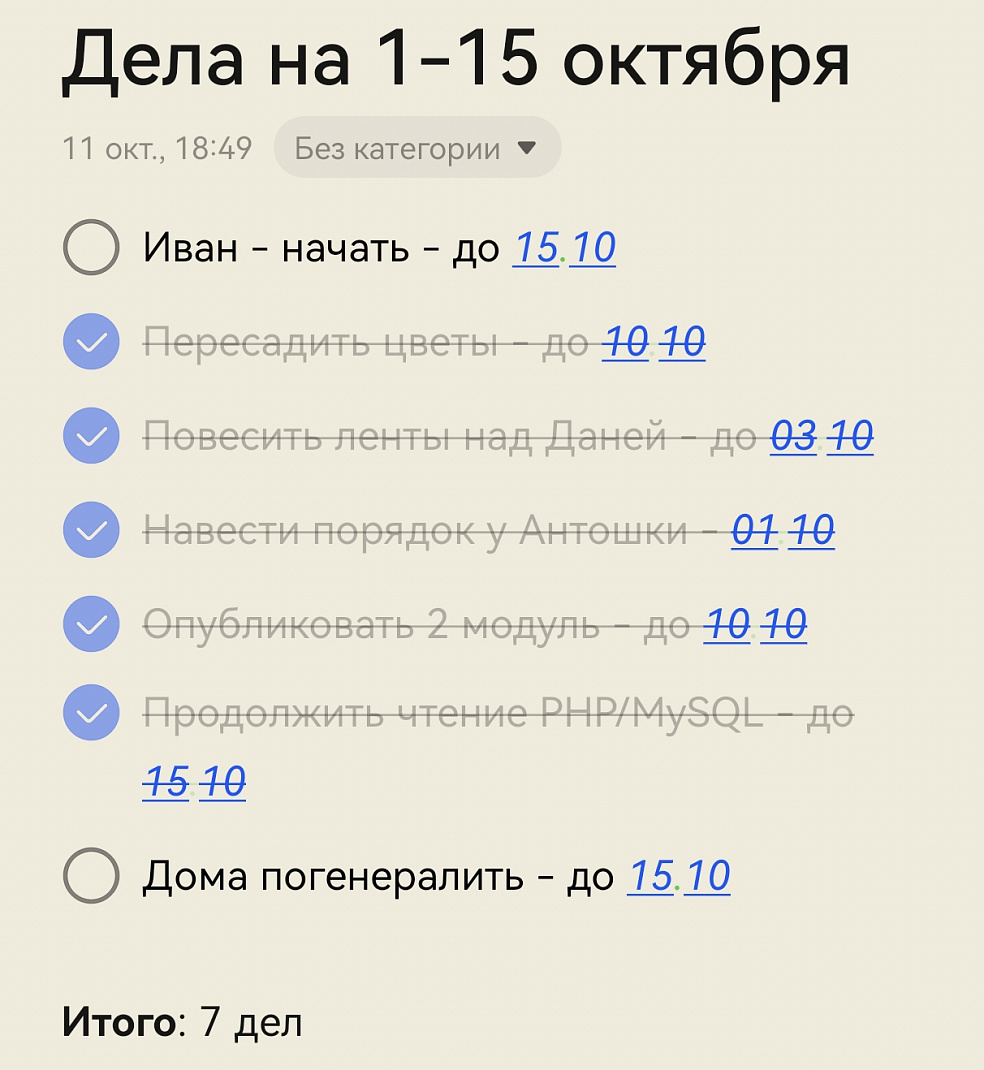Viewport: 984px width, 1070px height.
Task: Open the 15.10 date link in Иван task
Action: click(564, 247)
